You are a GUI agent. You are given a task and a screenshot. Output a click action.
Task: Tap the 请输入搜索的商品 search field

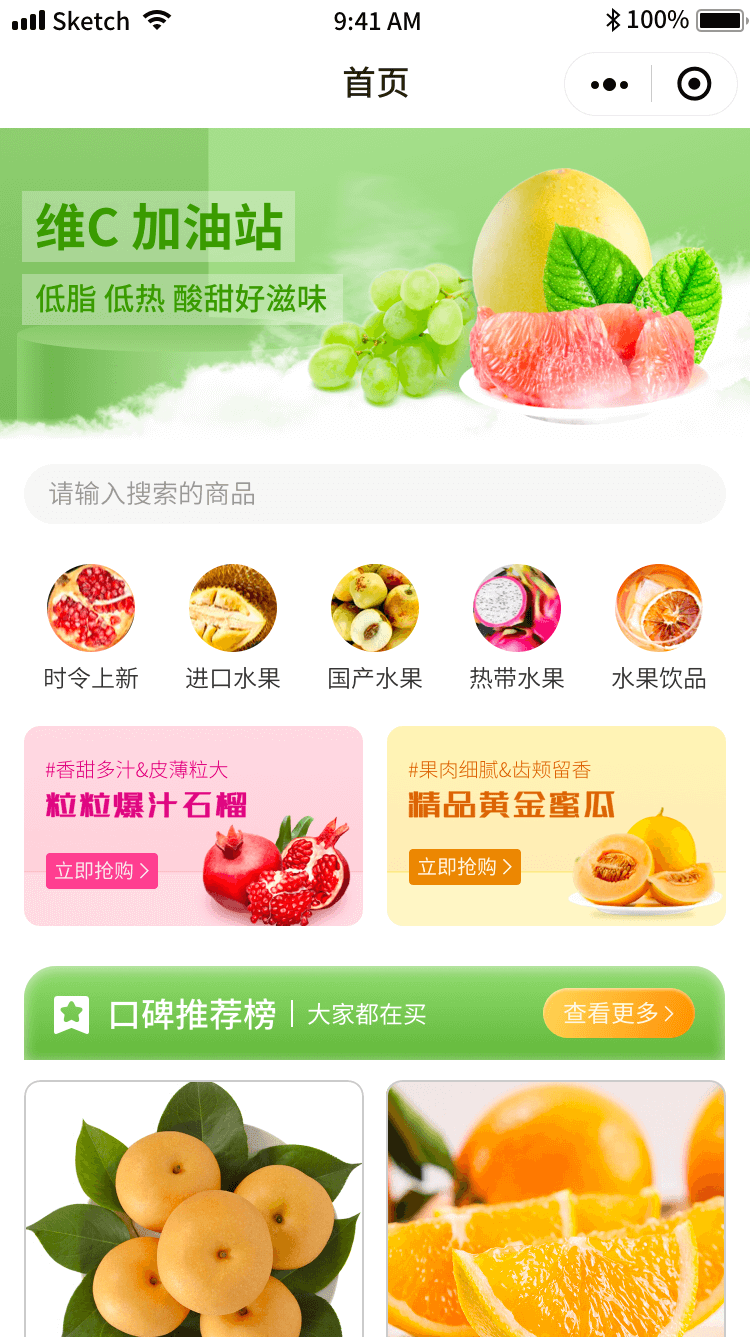(x=374, y=494)
